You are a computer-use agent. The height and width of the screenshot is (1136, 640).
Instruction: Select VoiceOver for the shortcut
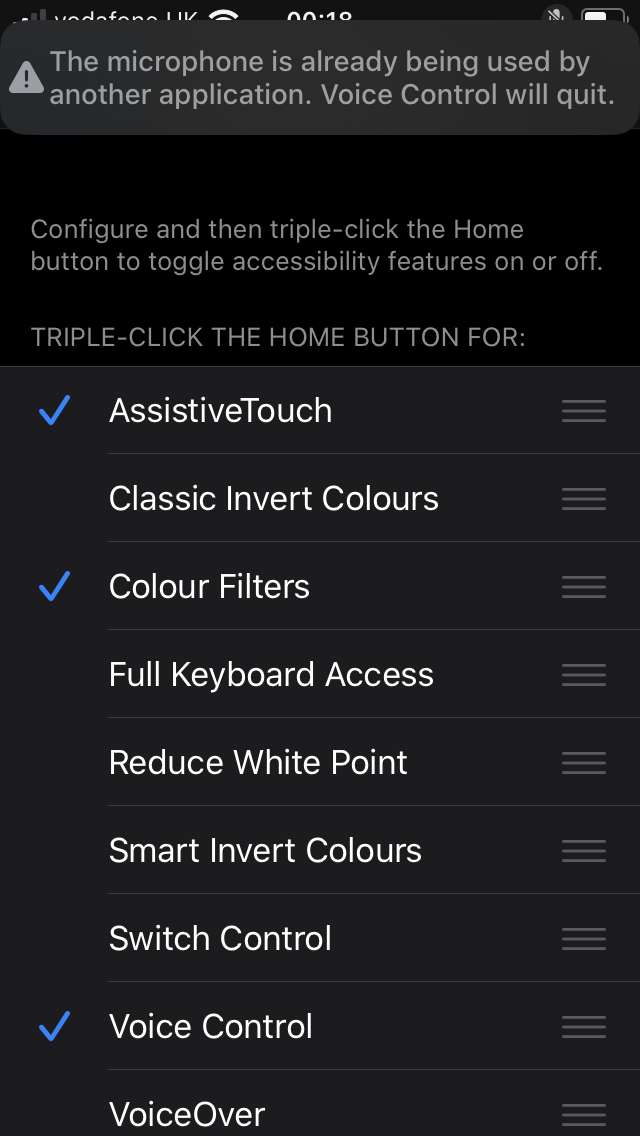(x=320, y=1103)
